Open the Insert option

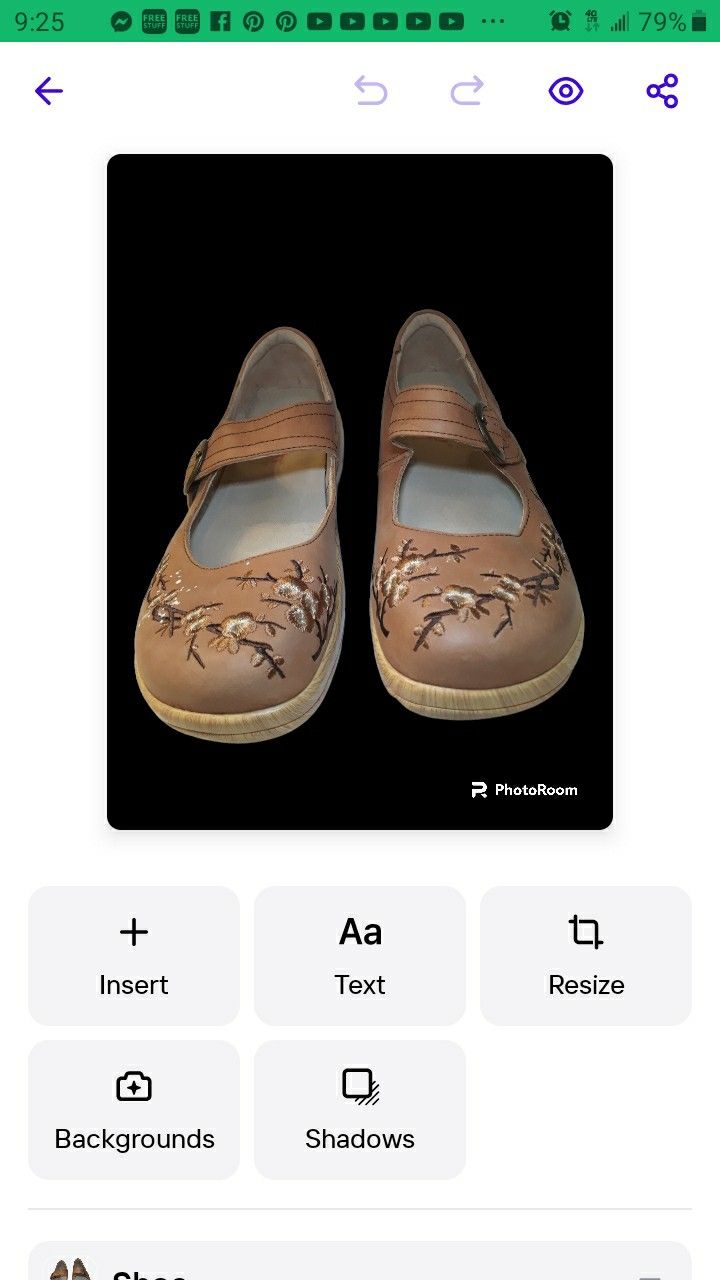click(x=134, y=956)
